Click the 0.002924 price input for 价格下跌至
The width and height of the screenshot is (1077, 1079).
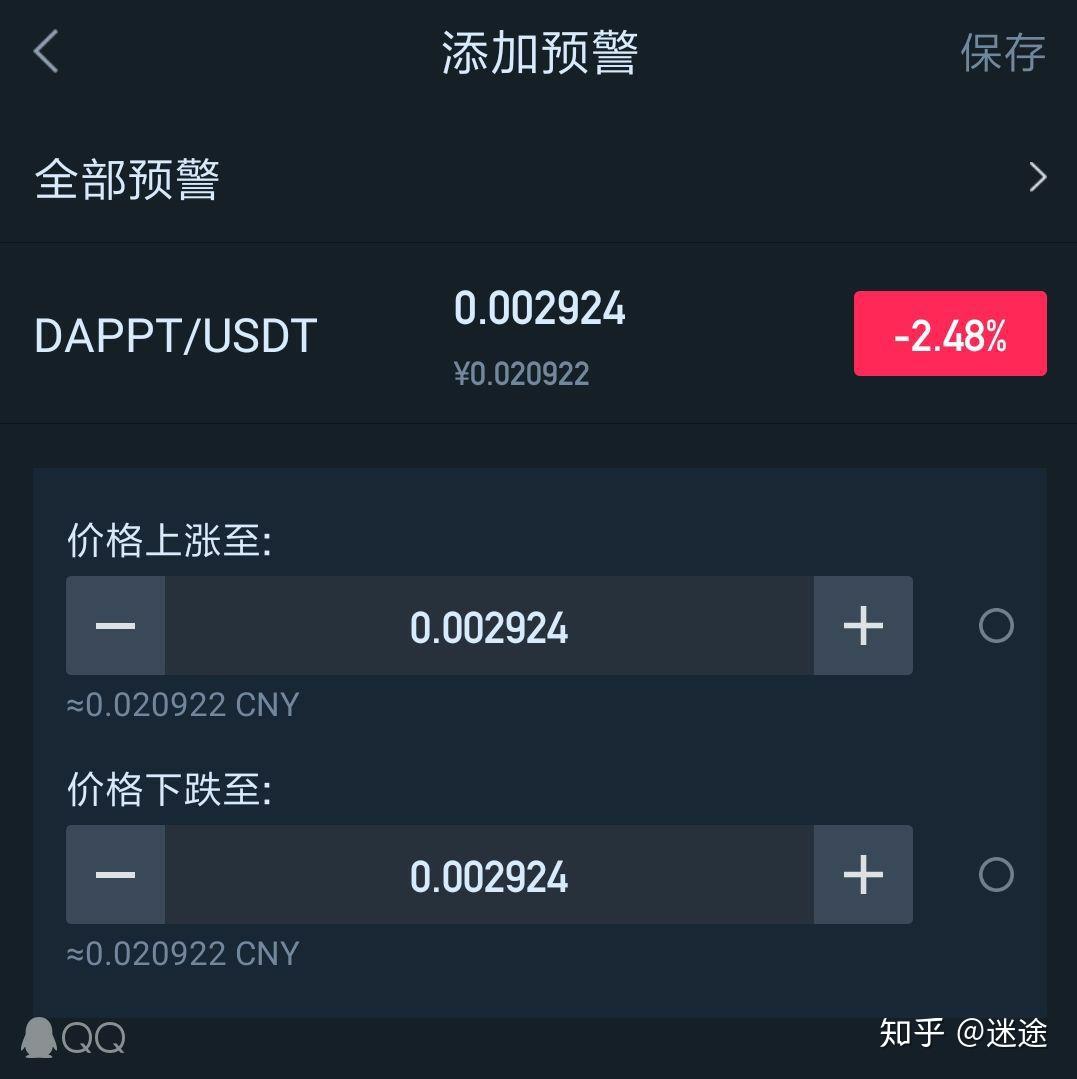(x=490, y=875)
